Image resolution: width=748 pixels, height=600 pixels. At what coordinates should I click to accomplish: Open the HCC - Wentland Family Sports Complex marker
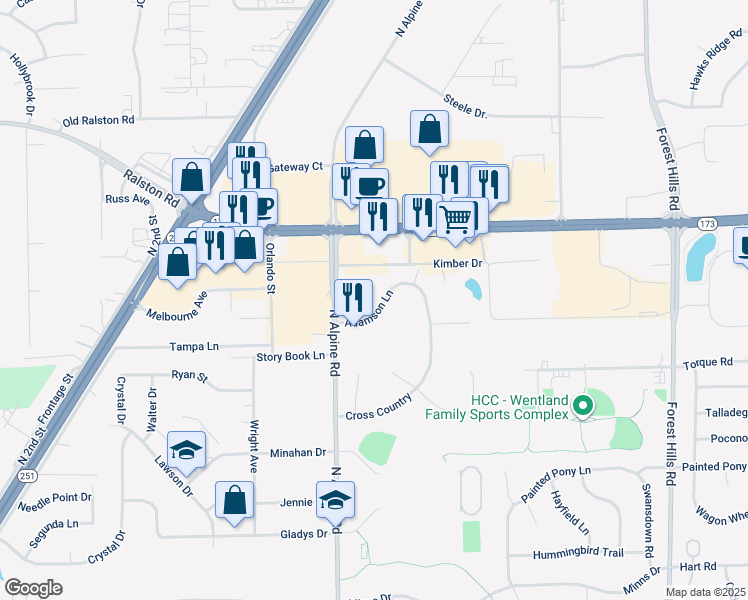pos(581,406)
